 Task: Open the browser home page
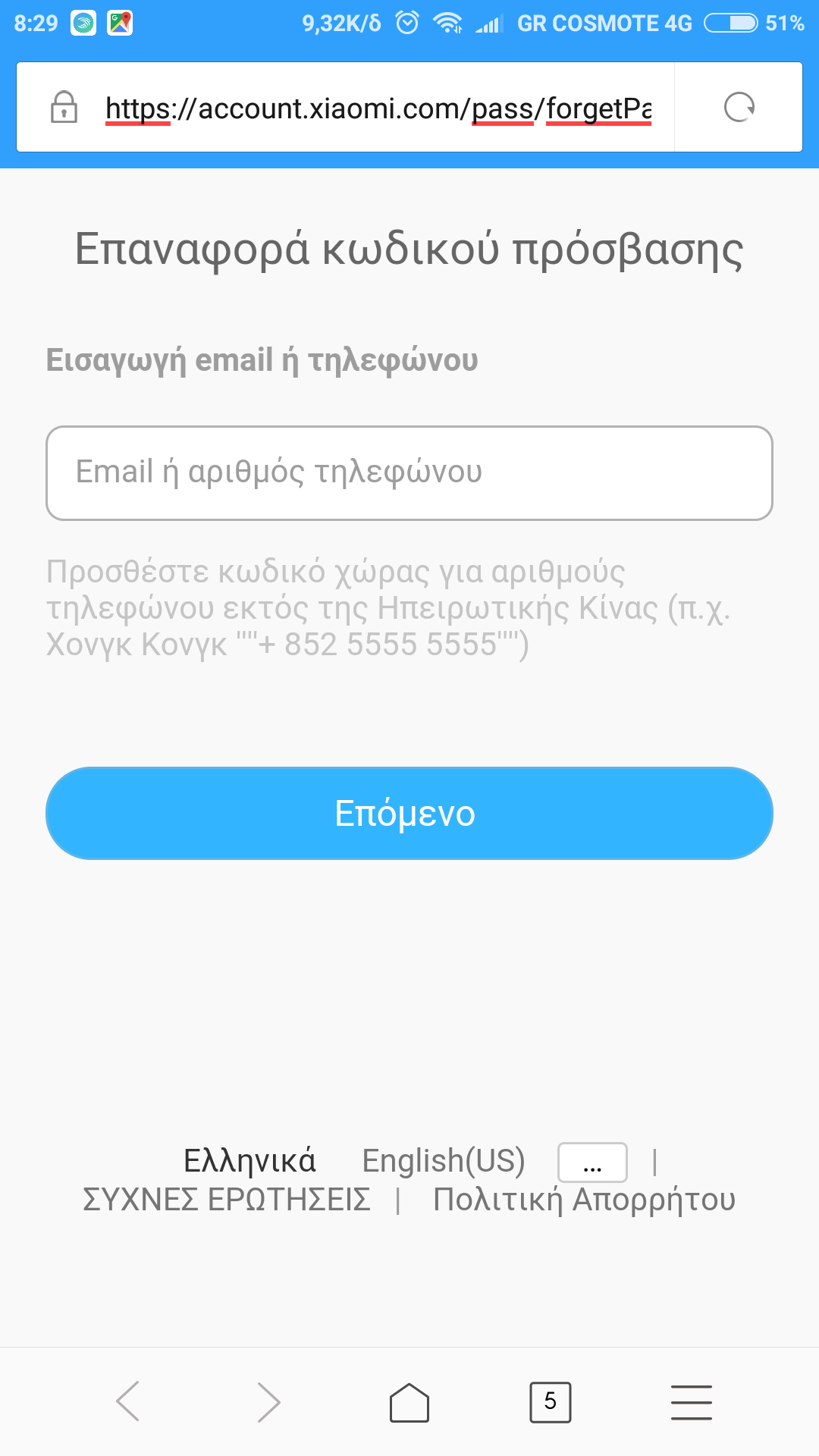[409, 1401]
